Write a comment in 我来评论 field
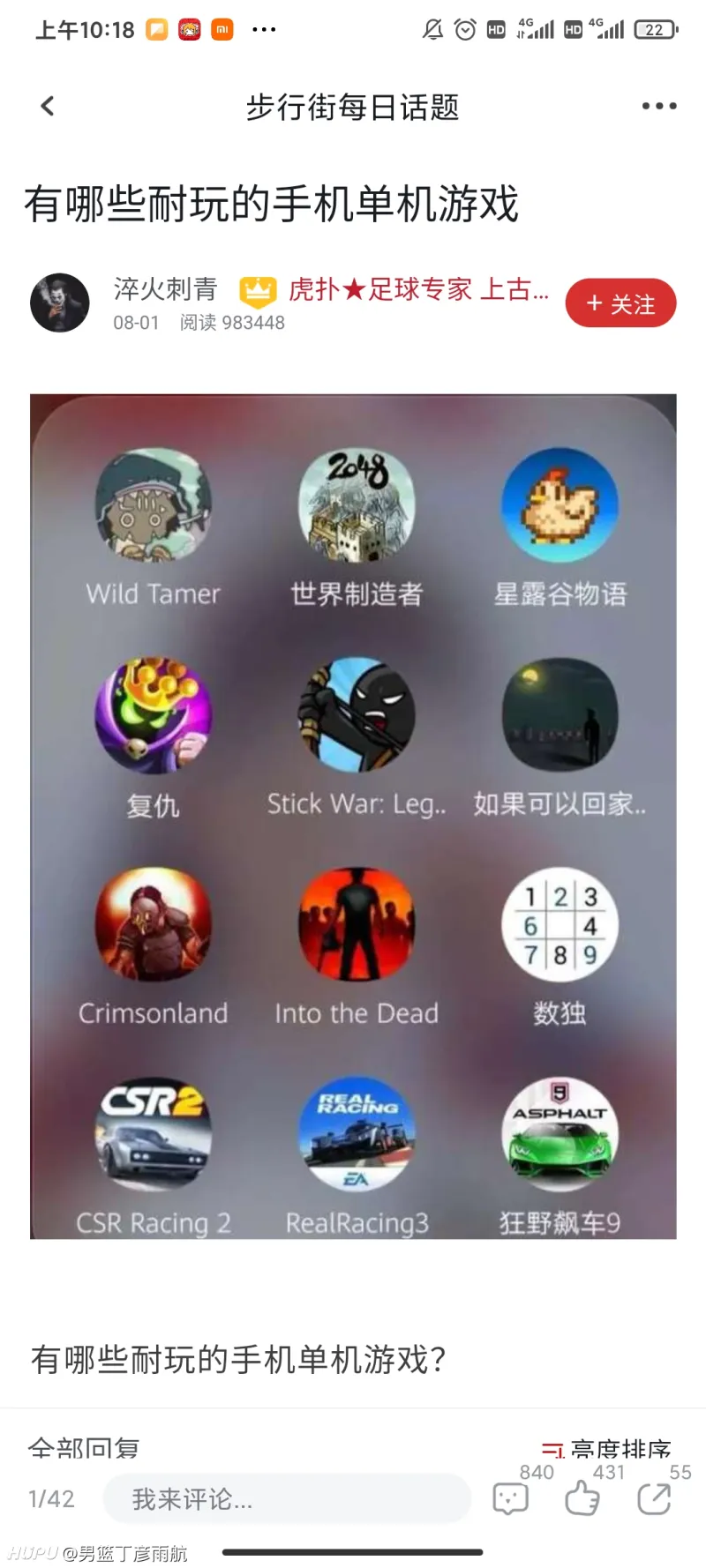Screen dimensions: 706x1568 point(287,1498)
